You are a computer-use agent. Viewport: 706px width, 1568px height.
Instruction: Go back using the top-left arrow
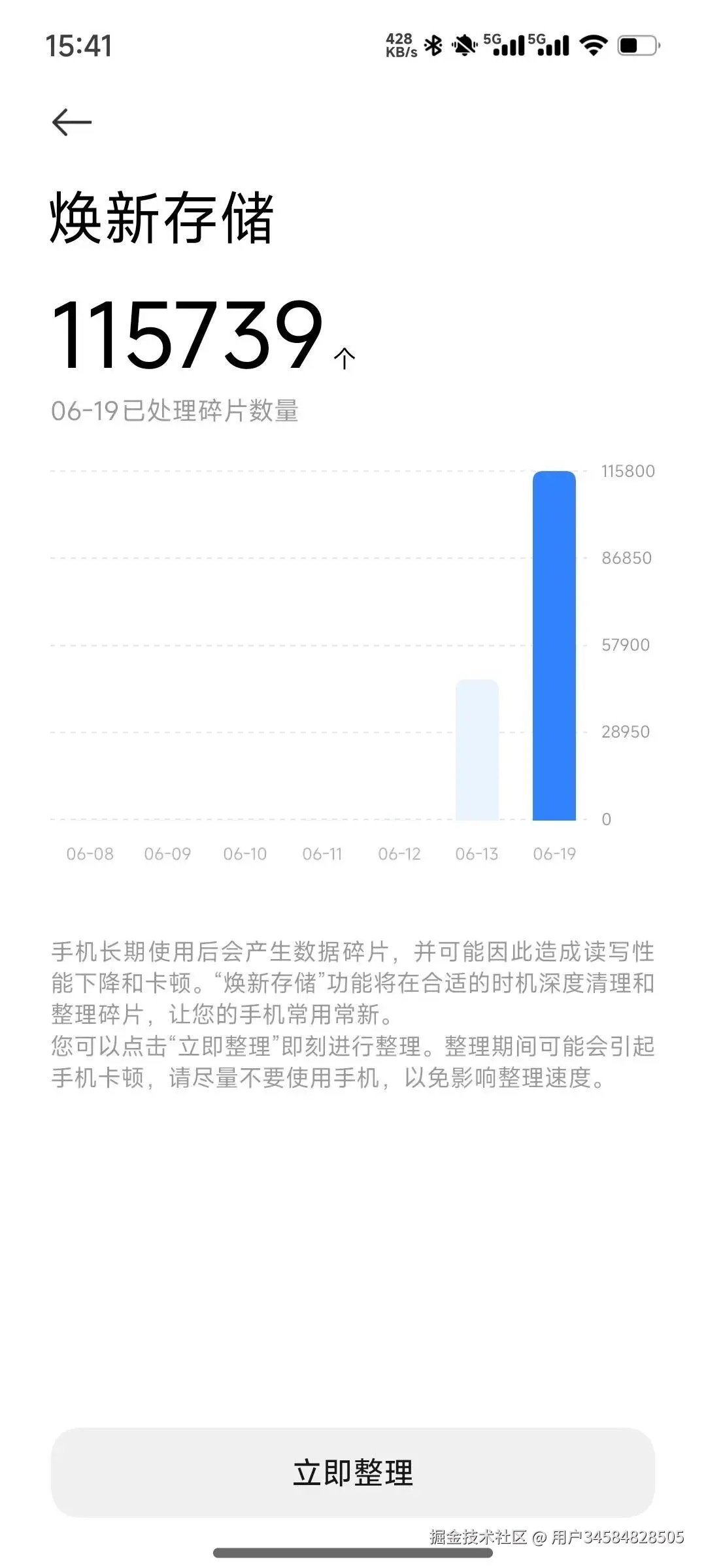[x=71, y=122]
